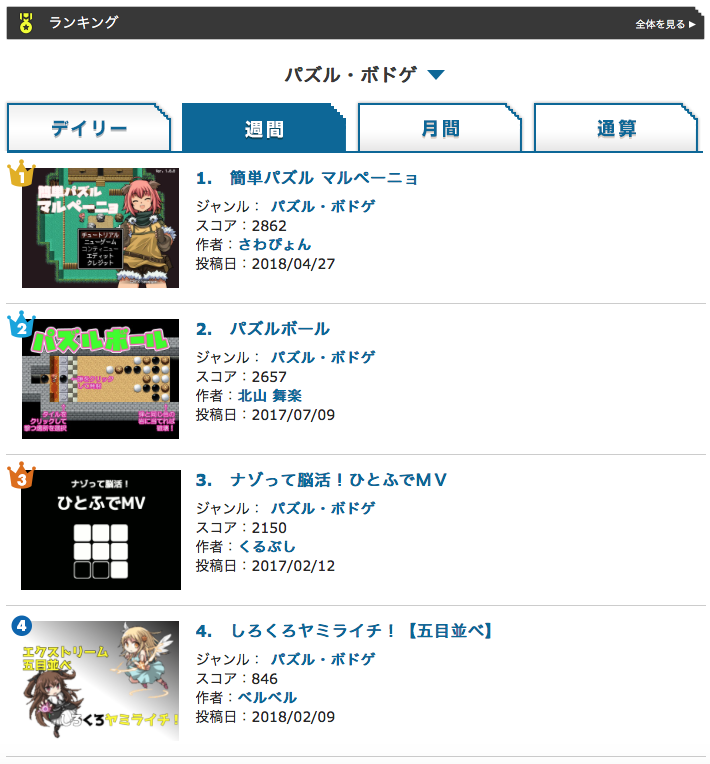Image resolution: width=710 pixels, height=764 pixels.
Task: View author くるぶし's page
Action: [x=267, y=546]
